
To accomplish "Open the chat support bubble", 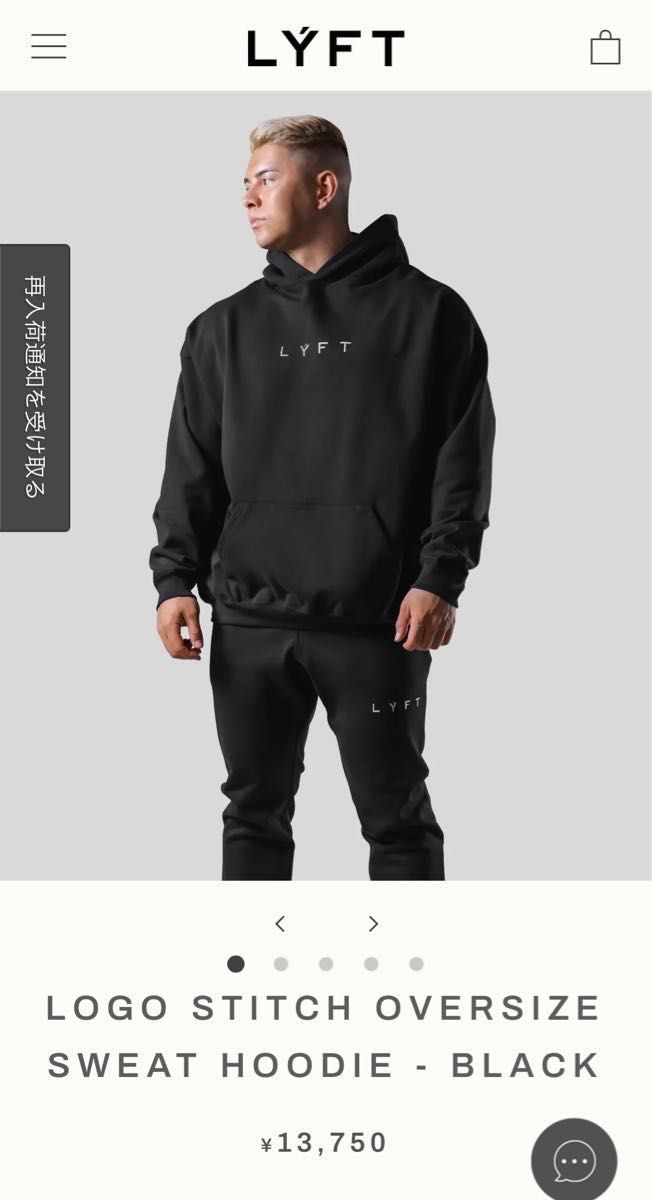I will 574,1161.
